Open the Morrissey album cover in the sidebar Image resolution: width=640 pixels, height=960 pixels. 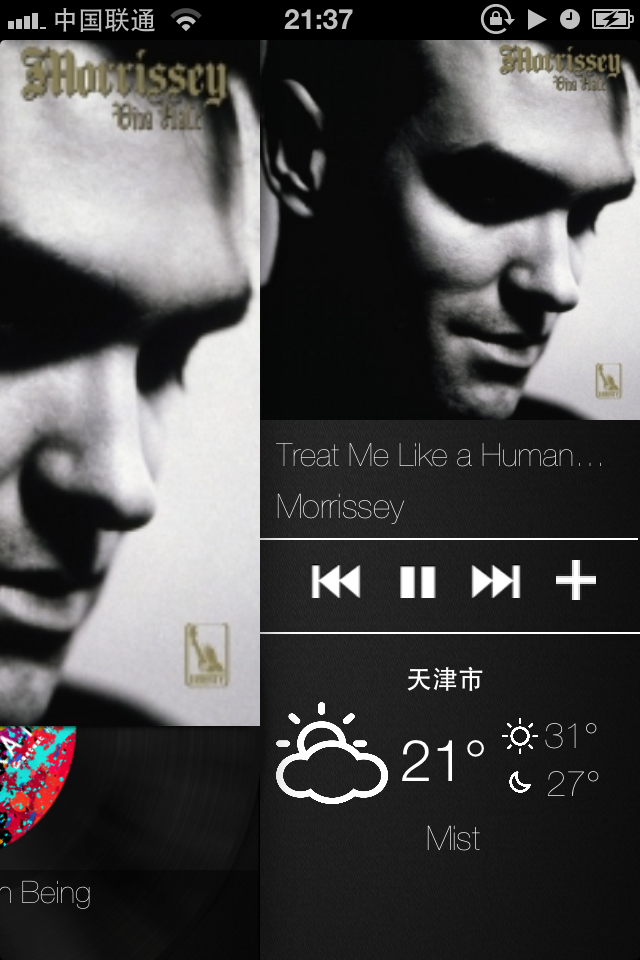click(449, 230)
